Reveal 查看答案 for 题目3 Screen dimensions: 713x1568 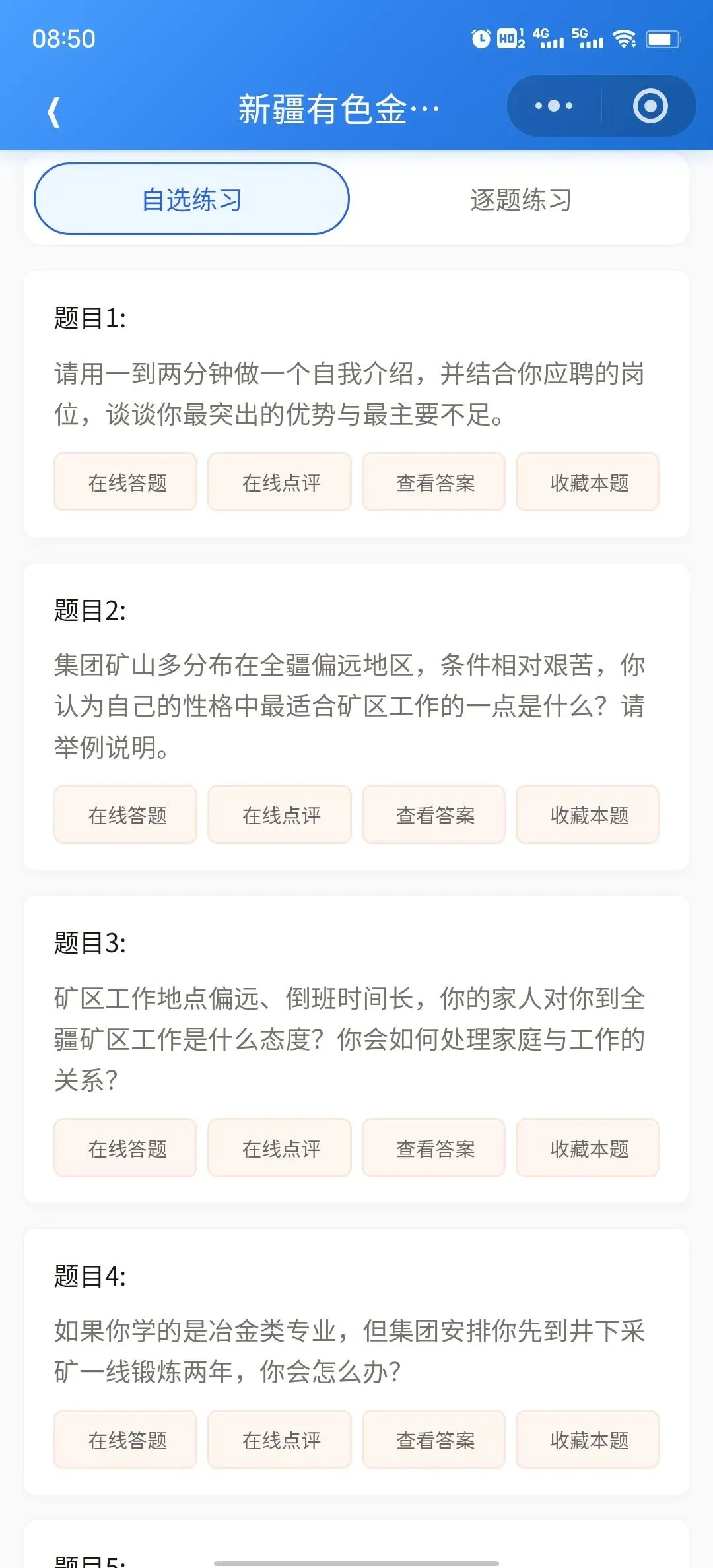click(434, 1148)
